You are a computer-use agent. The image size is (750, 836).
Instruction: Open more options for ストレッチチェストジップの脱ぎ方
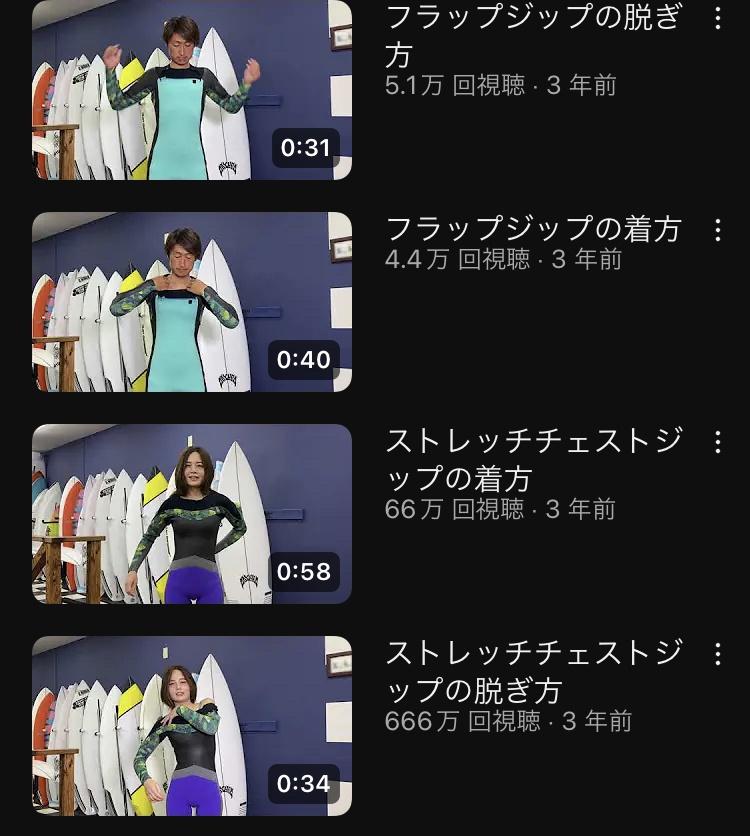(x=717, y=654)
